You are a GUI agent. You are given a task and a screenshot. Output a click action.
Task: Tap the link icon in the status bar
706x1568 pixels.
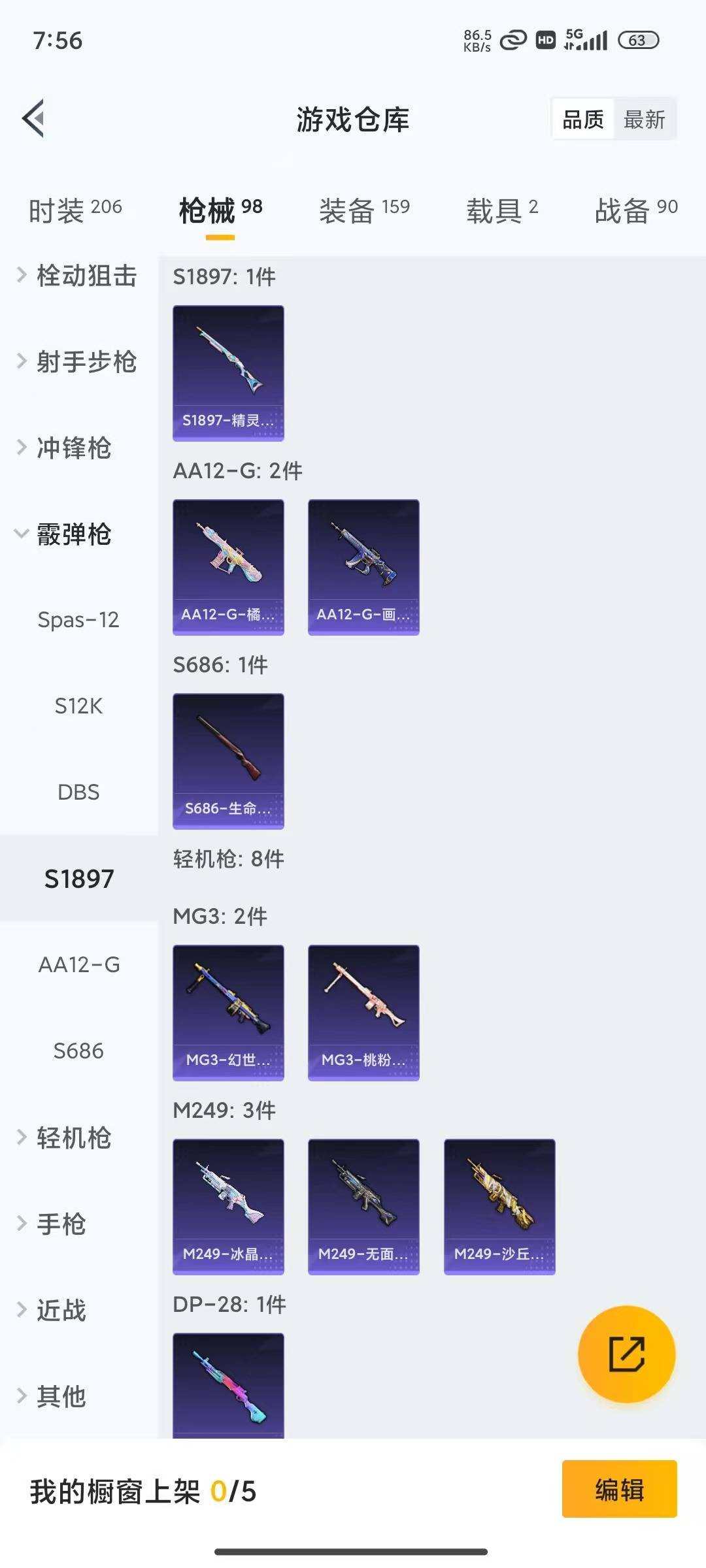coord(513,39)
